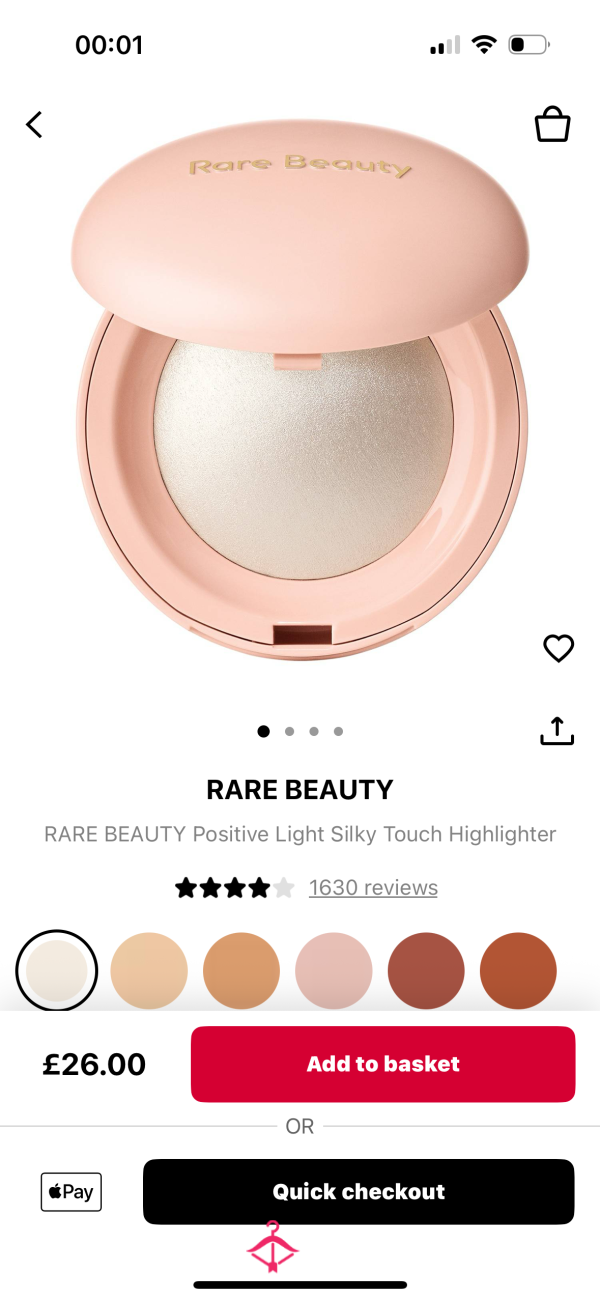Tap the pink hanger icon
The height and width of the screenshot is (1301, 600).
273,1247
